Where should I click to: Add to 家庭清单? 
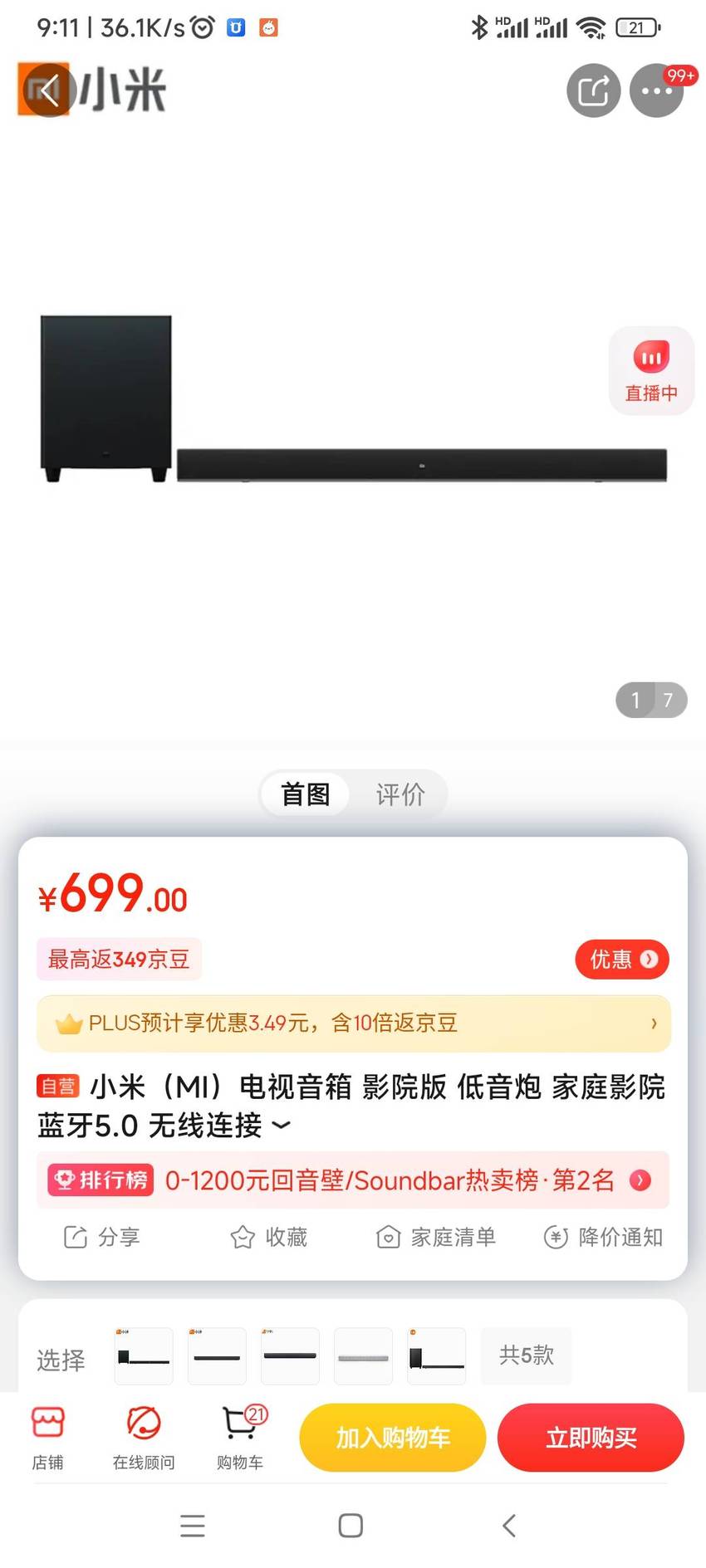[435, 1237]
